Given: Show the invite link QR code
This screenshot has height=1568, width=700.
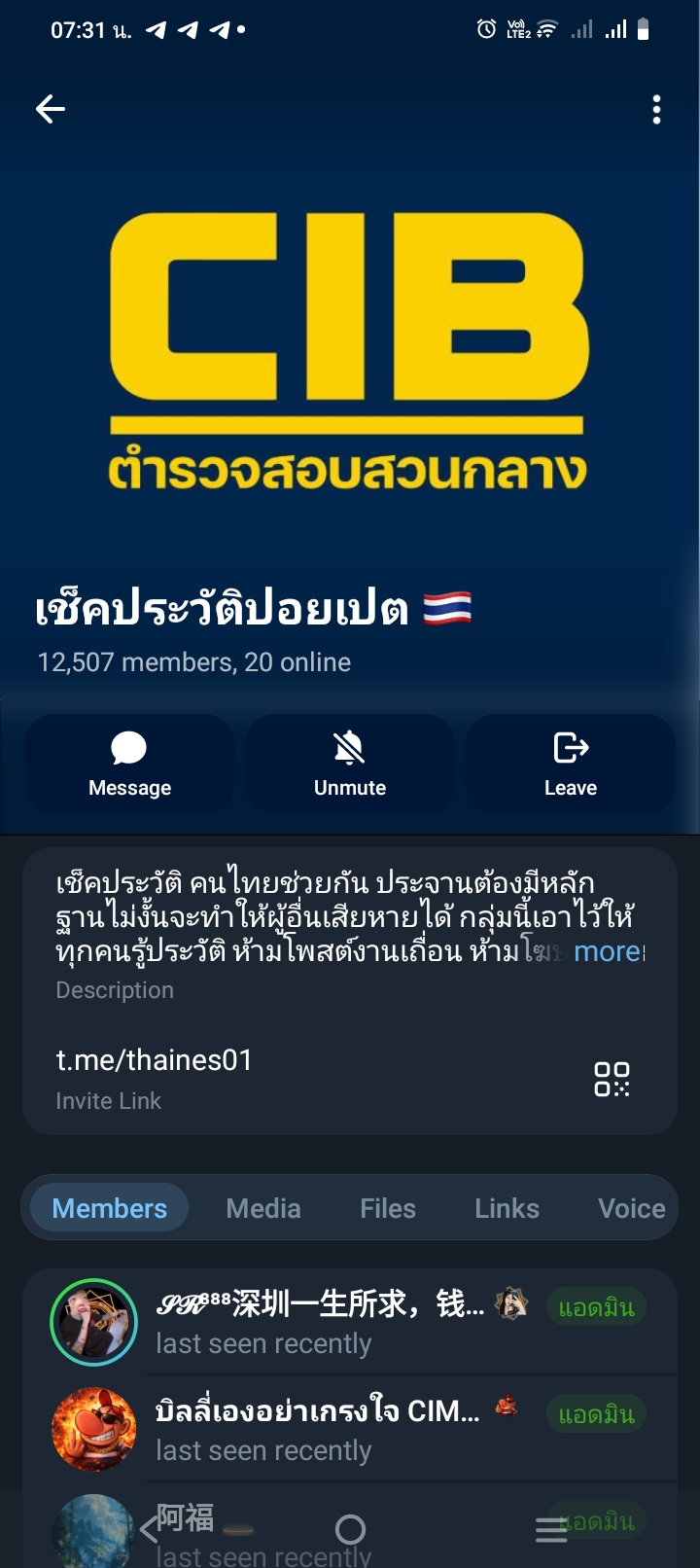Looking at the screenshot, I should [612, 1079].
